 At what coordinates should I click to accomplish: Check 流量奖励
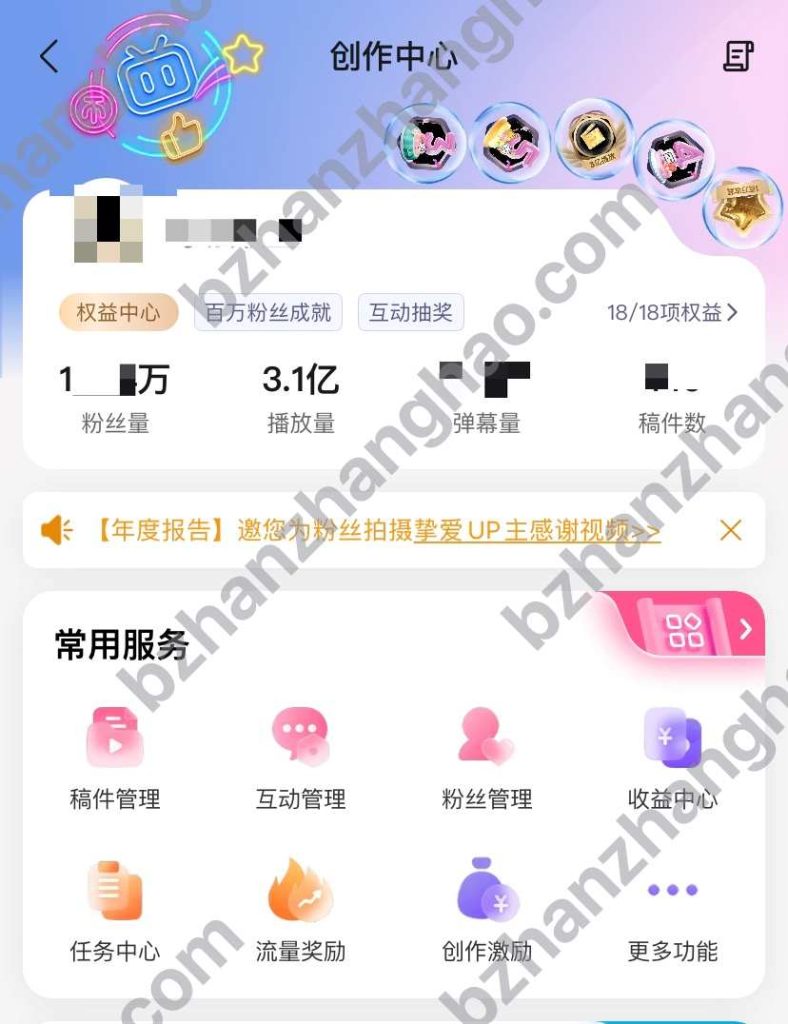point(301,910)
